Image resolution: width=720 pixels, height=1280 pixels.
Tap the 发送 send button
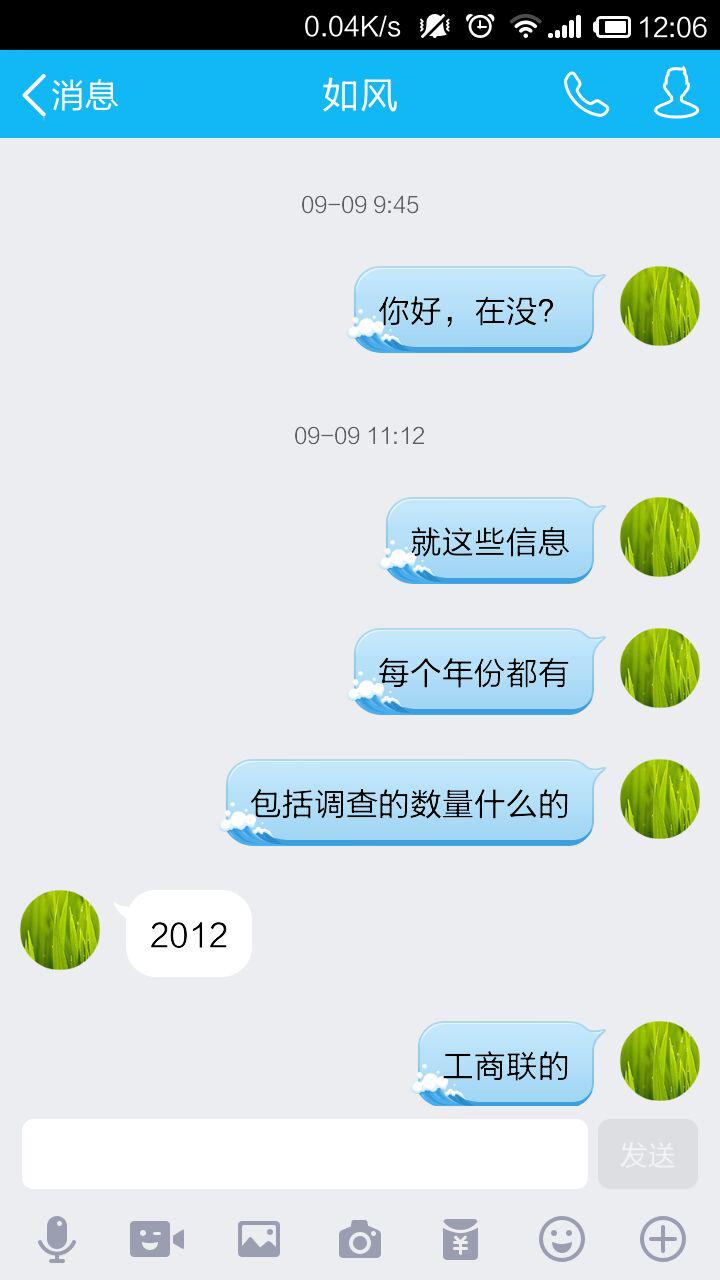coord(648,1154)
